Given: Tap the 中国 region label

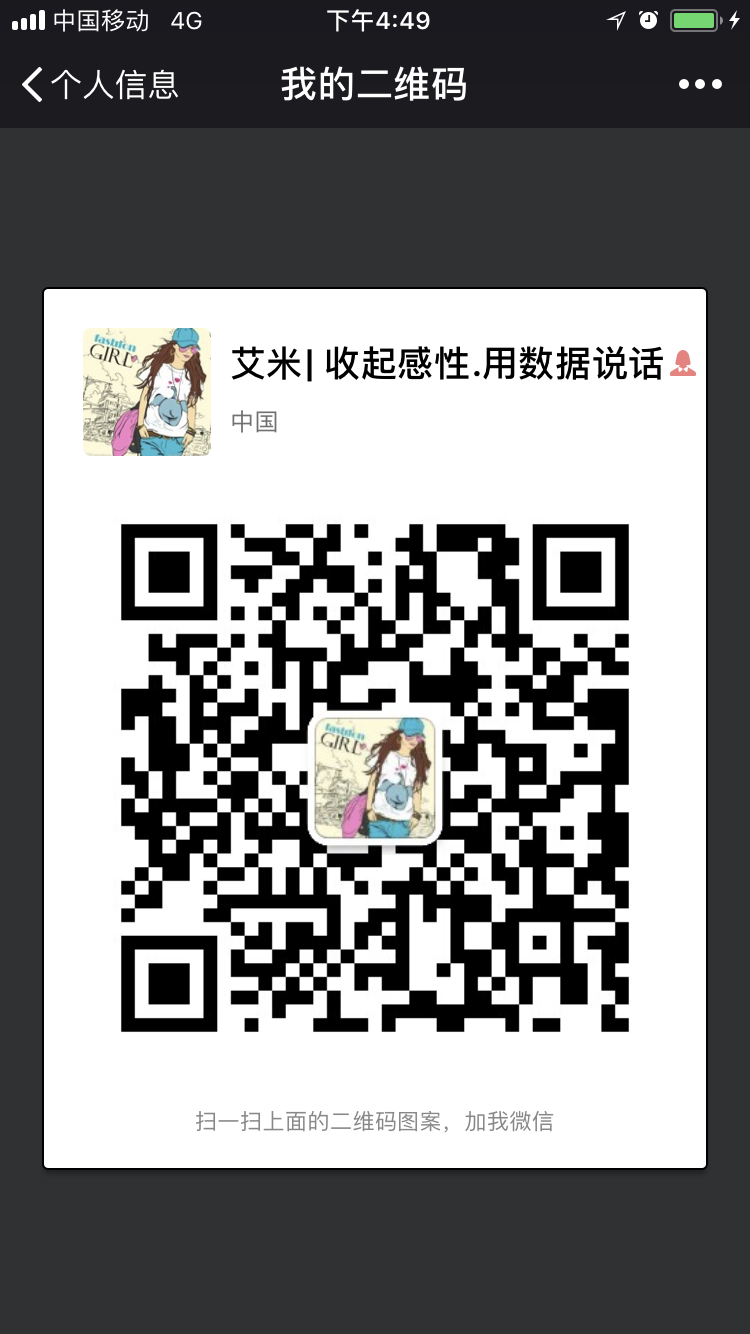Looking at the screenshot, I should (253, 422).
